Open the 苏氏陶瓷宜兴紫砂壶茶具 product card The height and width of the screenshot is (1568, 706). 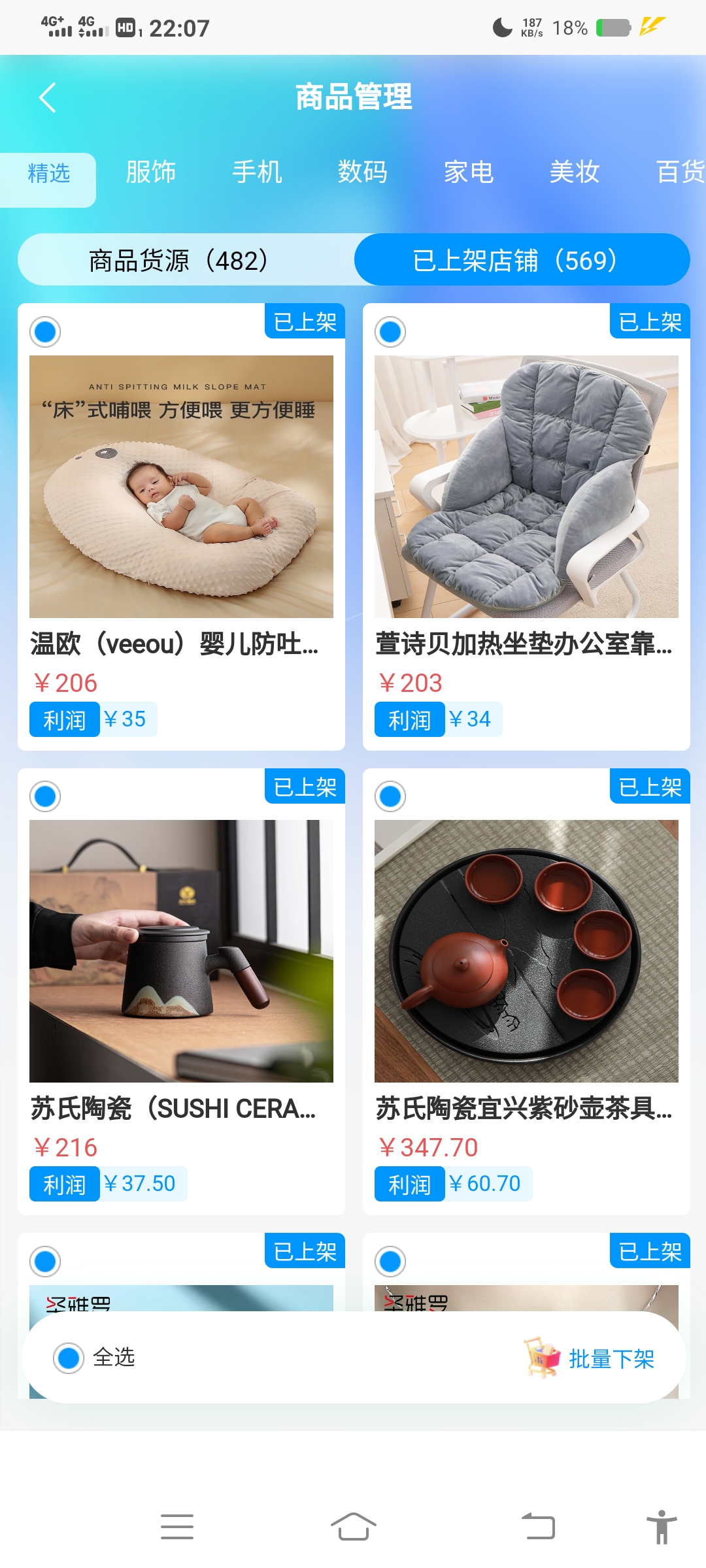pyautogui.click(x=526, y=992)
